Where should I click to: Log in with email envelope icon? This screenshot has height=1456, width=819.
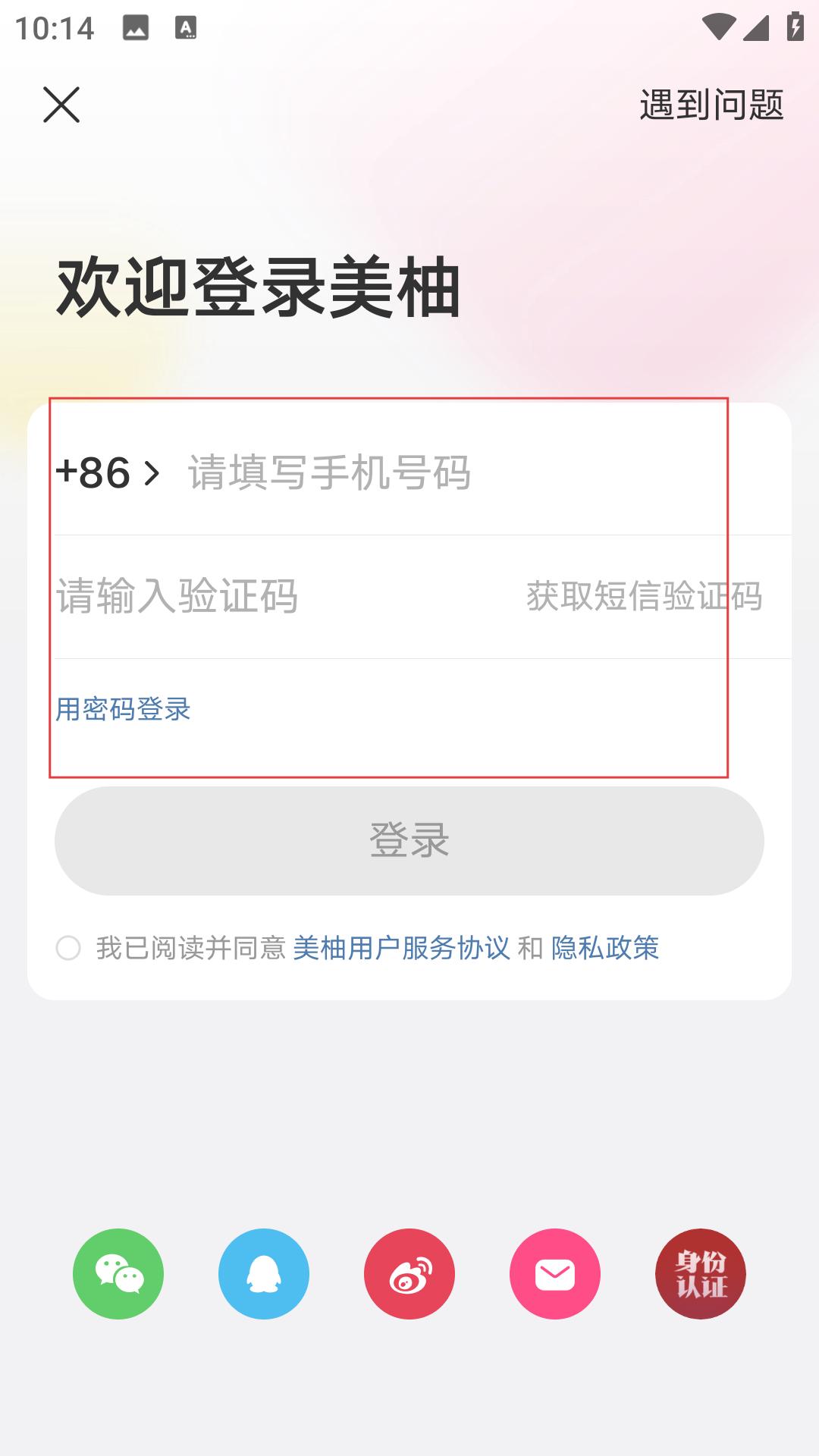tap(555, 1274)
